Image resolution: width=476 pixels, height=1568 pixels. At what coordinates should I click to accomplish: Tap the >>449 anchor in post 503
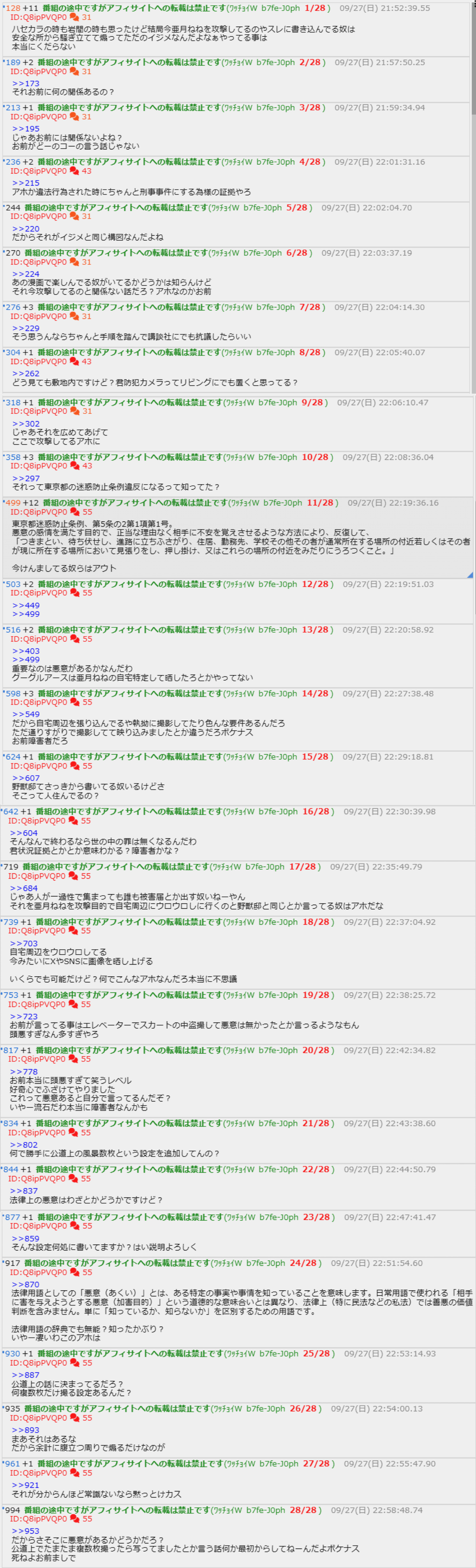[26, 605]
